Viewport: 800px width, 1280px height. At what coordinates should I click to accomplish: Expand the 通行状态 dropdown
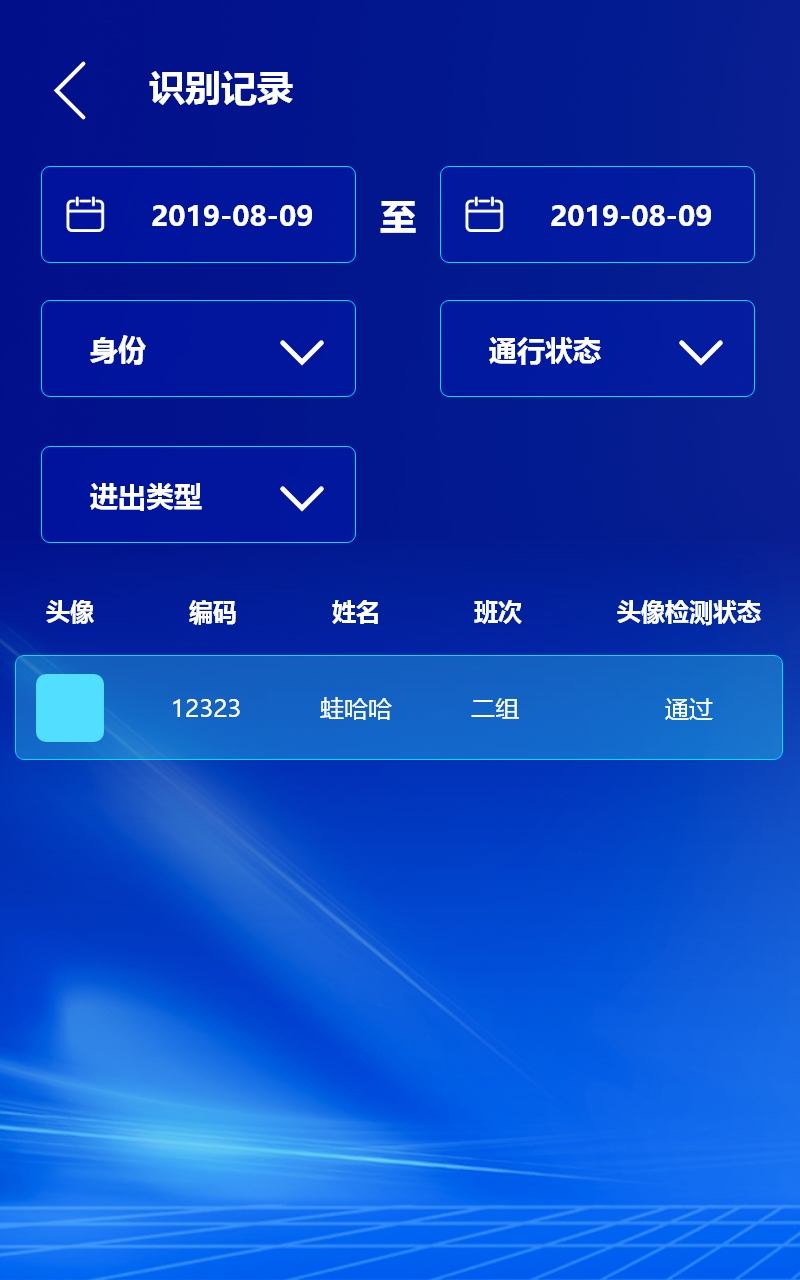pos(597,349)
